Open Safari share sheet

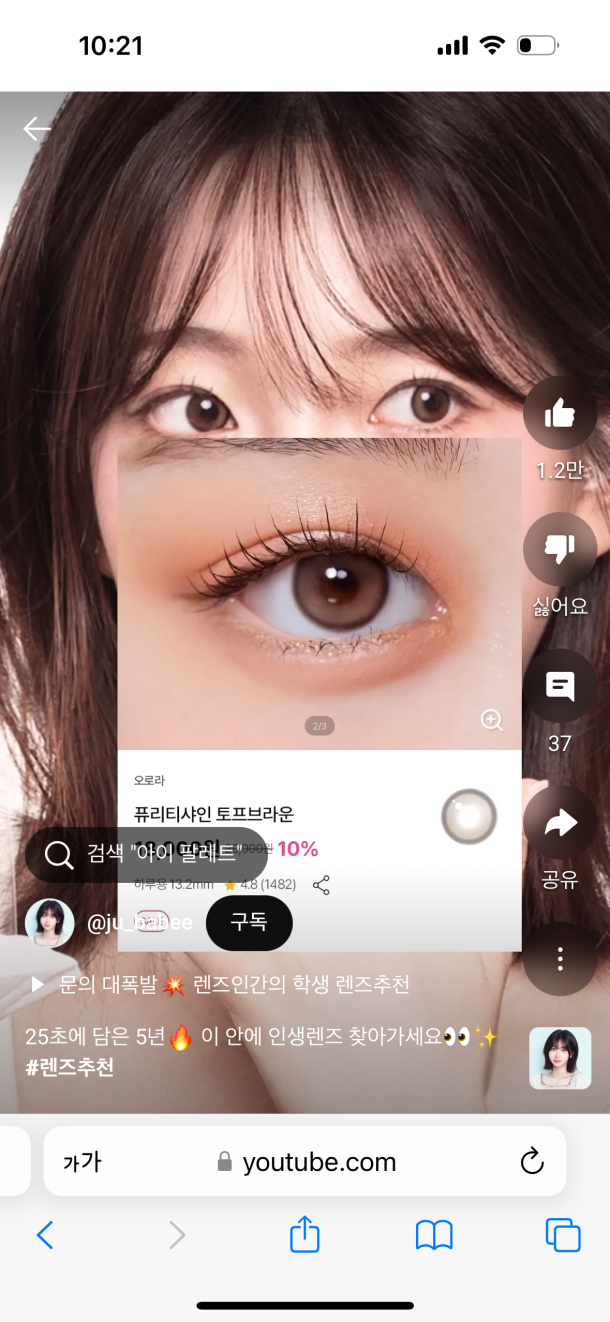tap(305, 1235)
